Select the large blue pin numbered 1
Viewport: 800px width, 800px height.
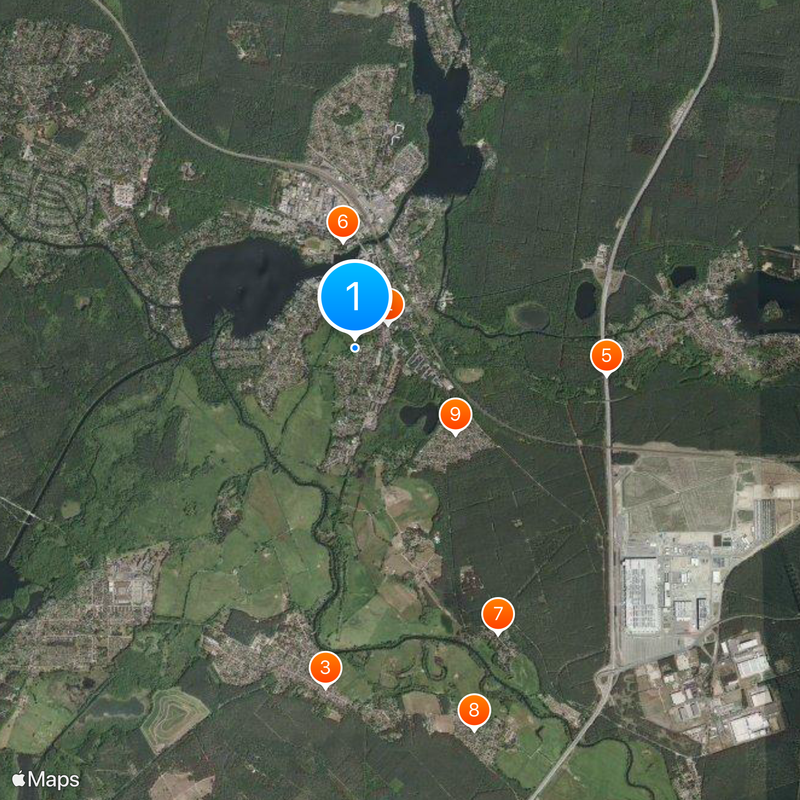353,297
